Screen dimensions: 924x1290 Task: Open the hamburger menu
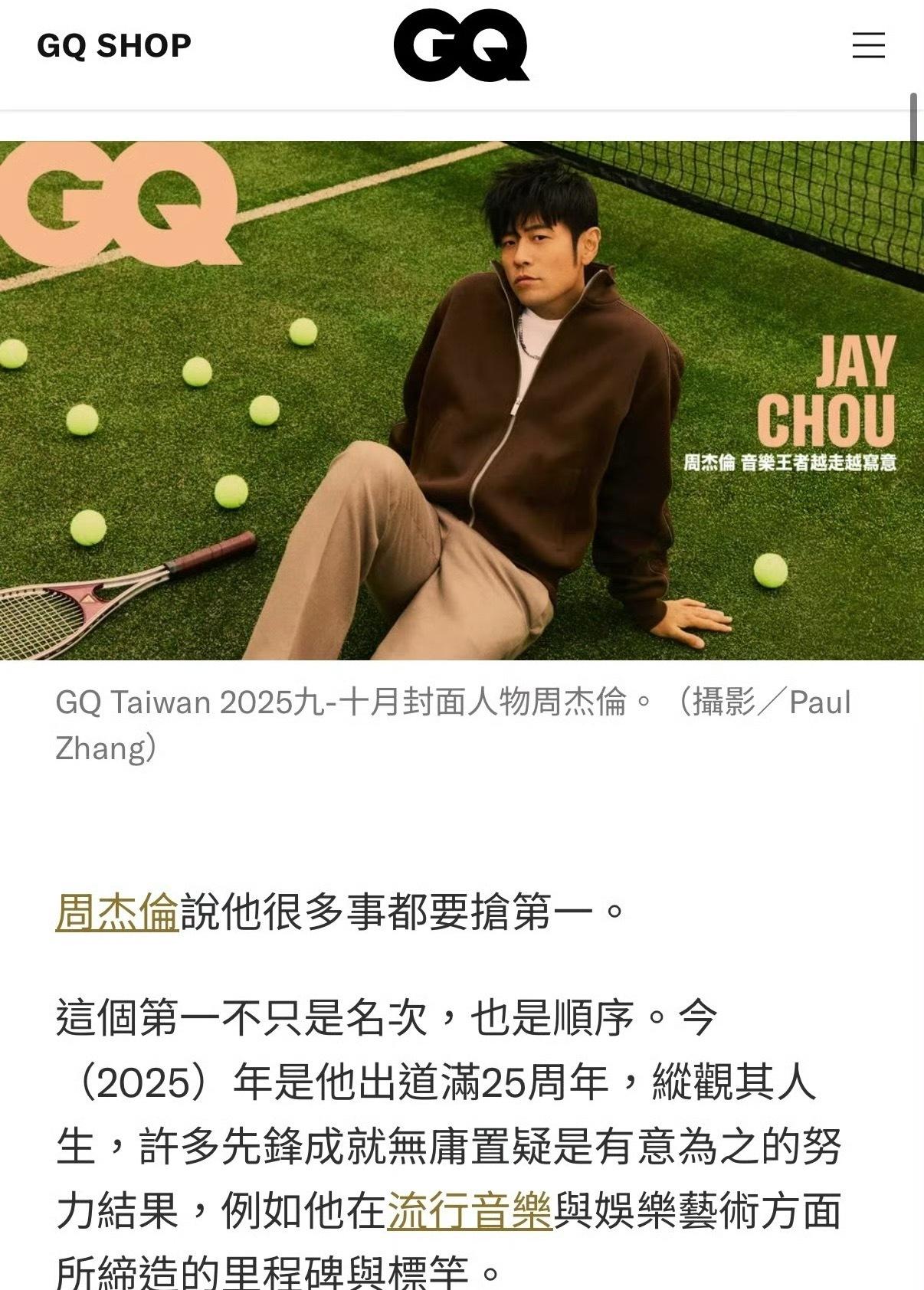point(868,45)
